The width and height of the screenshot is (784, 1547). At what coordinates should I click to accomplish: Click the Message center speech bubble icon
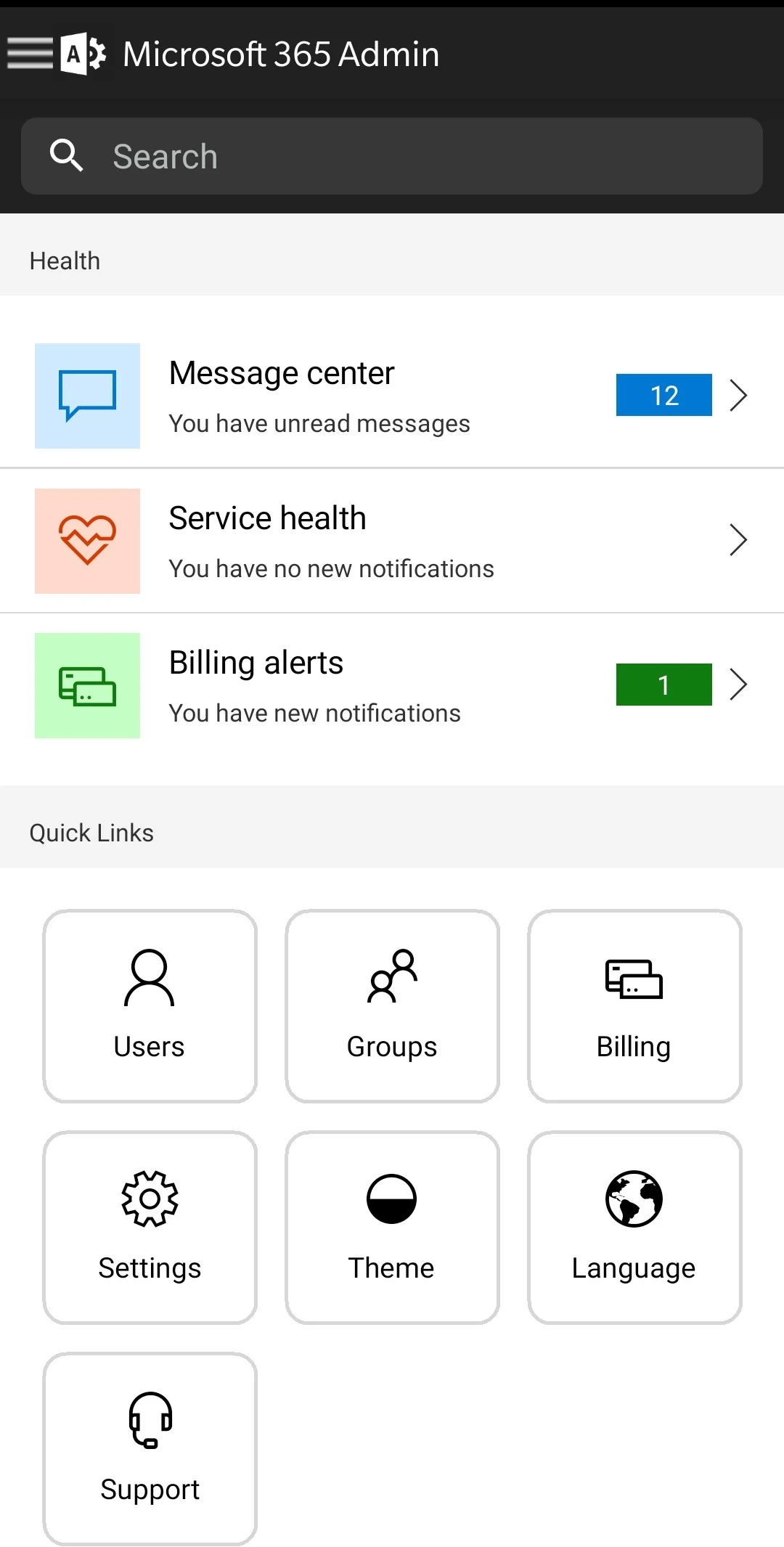[x=86, y=395]
